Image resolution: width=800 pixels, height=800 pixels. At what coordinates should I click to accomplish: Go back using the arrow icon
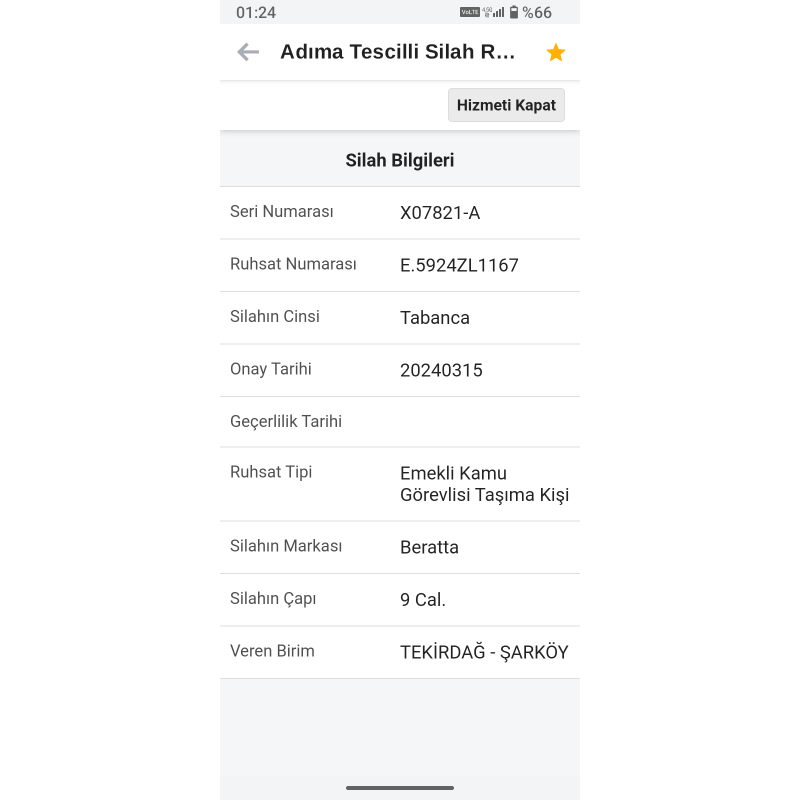(x=248, y=53)
